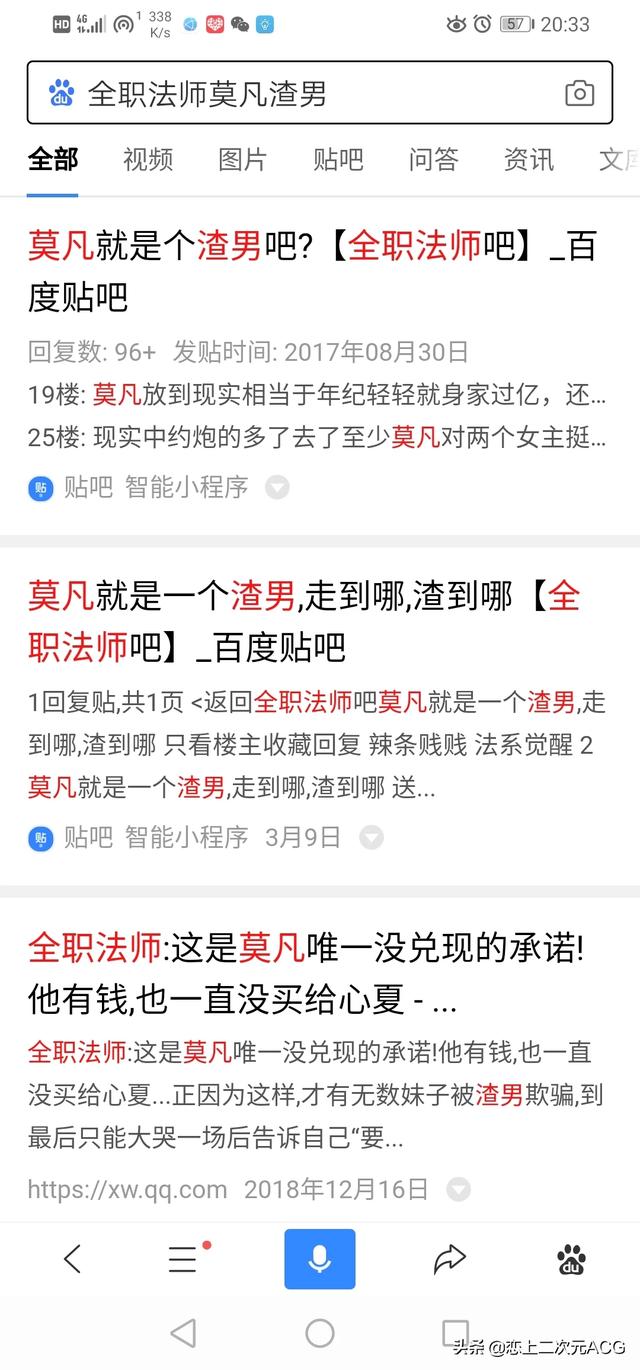This screenshot has height=1370, width=640.
Task: Switch to the 图片 tab
Action: pos(243,159)
